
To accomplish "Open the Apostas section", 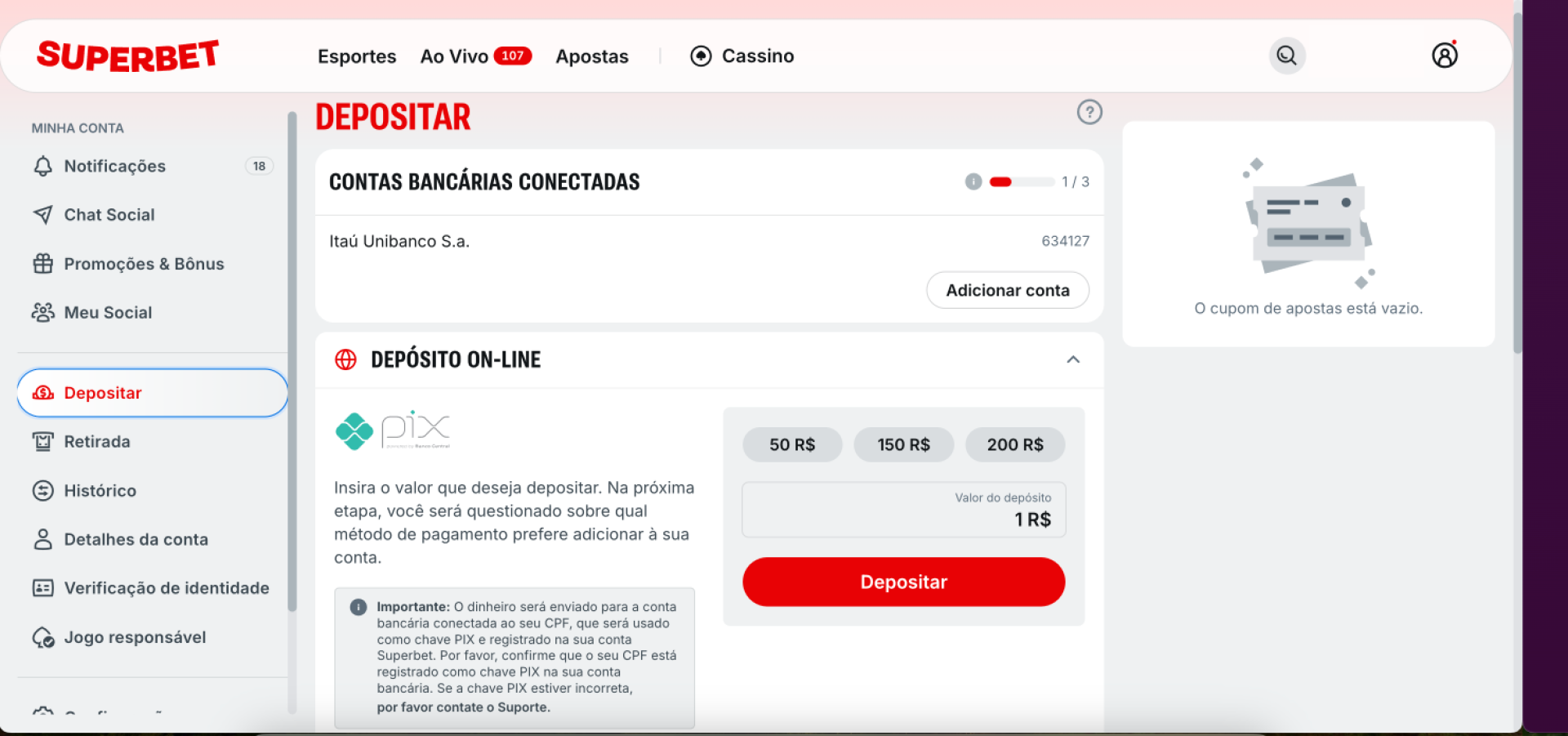I will coord(591,56).
